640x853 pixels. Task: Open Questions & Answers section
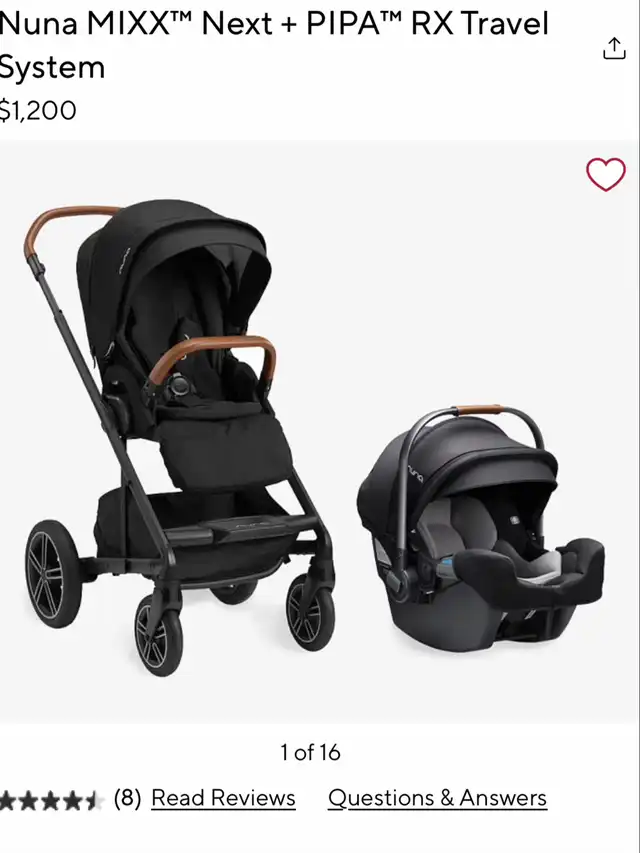(437, 798)
